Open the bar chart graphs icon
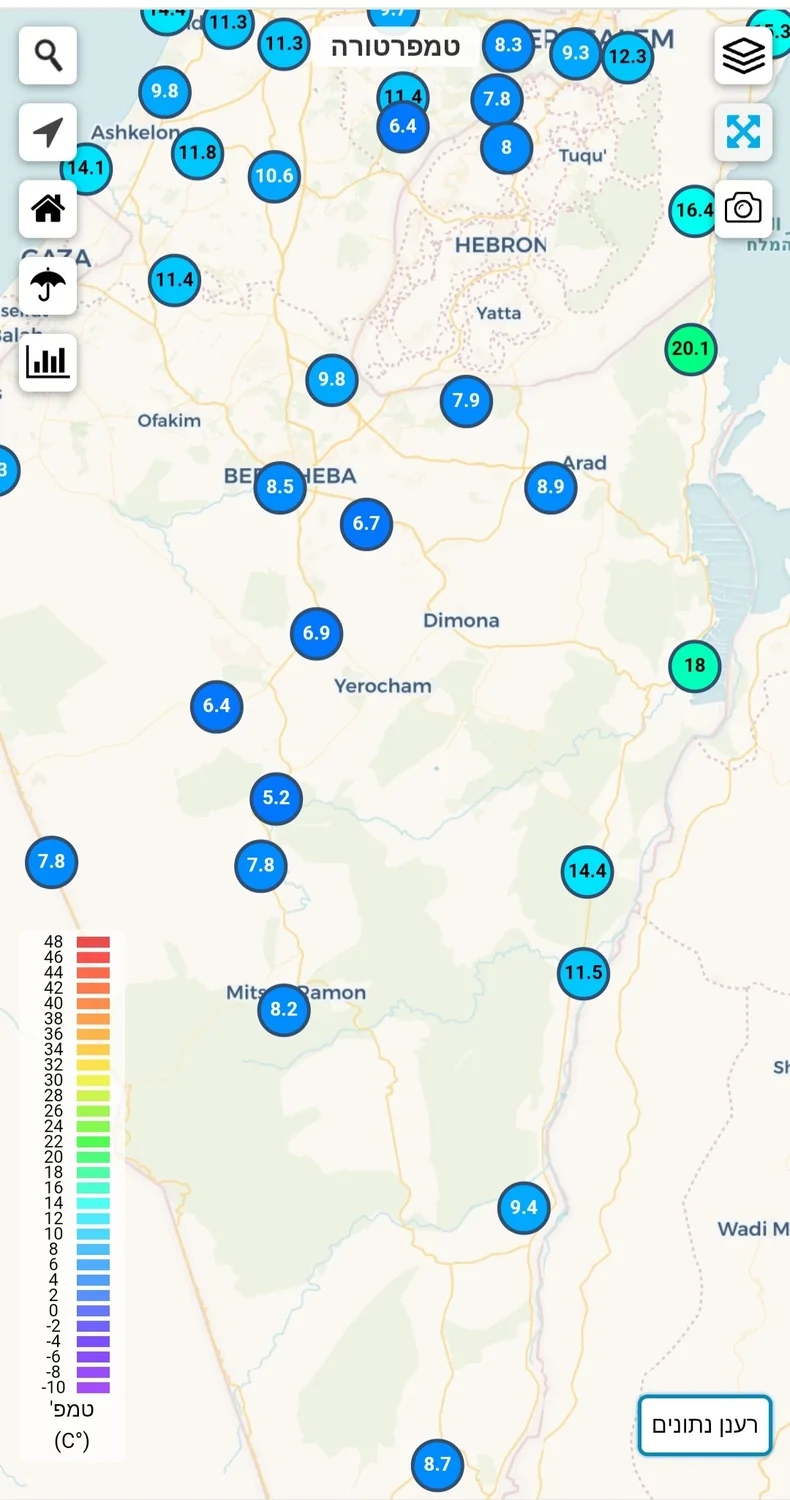This screenshot has height=1500, width=790. (48, 362)
